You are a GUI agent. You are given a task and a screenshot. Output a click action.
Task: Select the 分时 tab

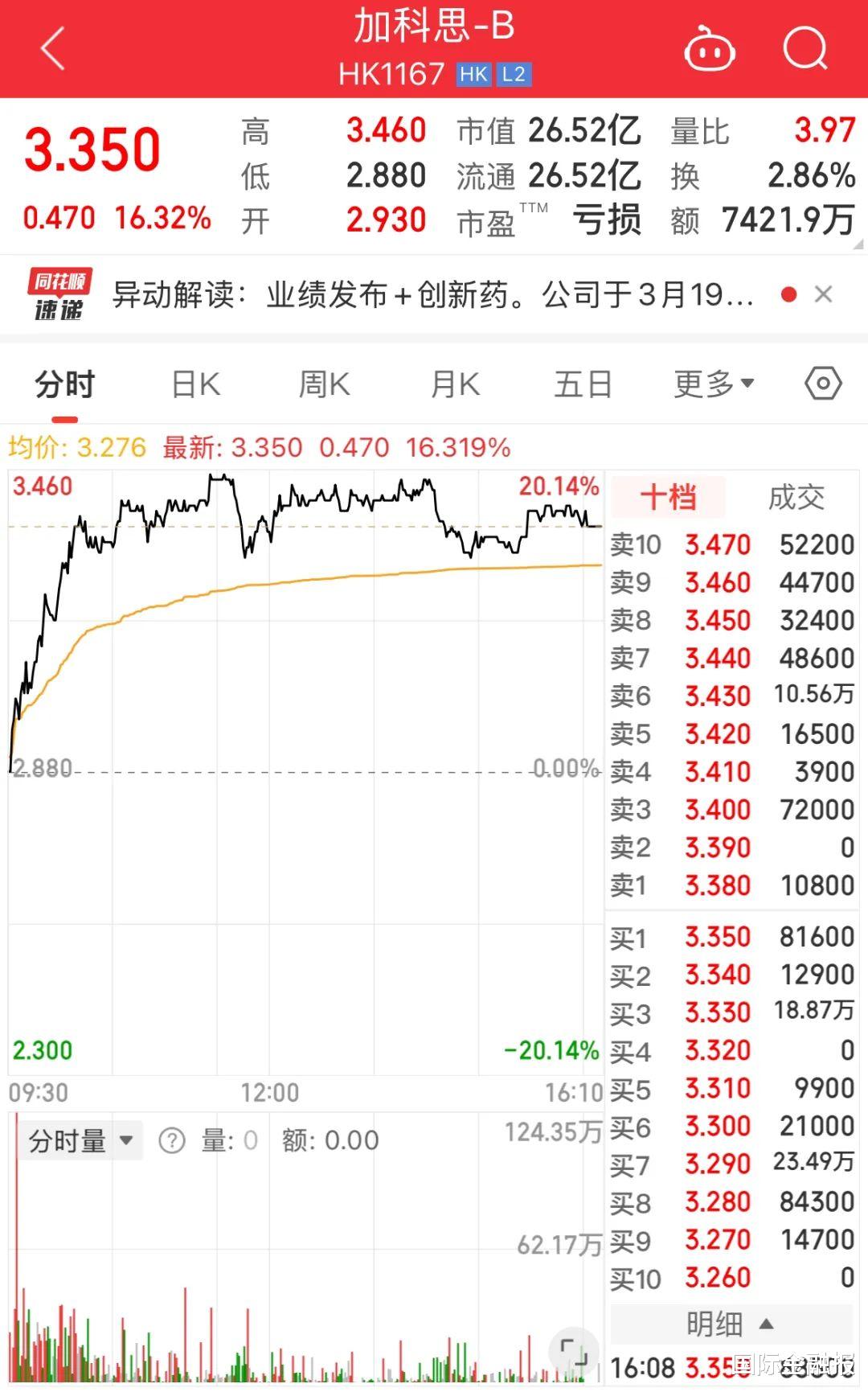click(64, 384)
